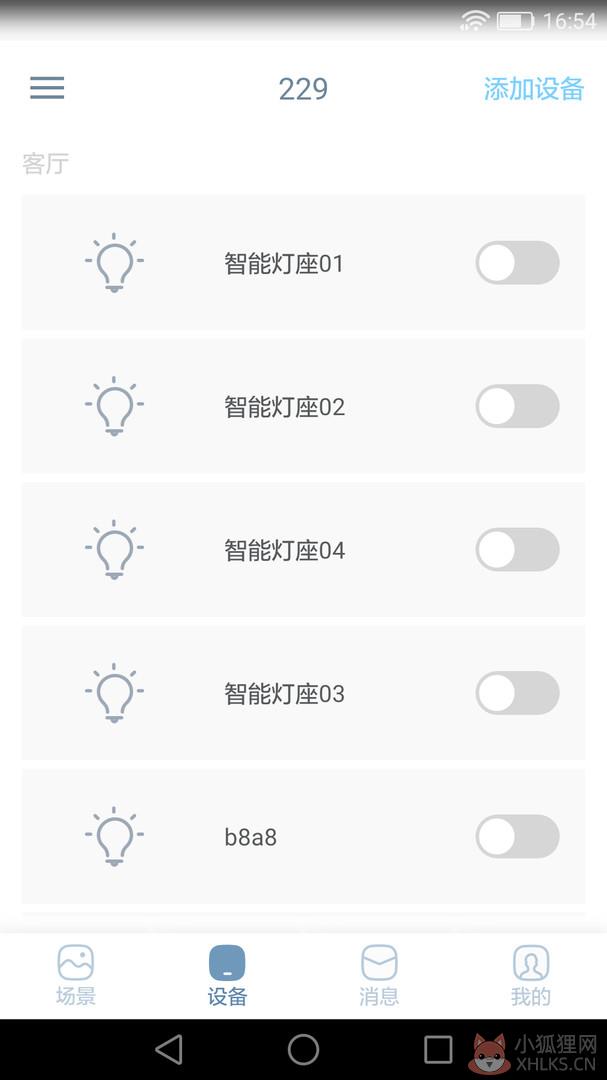The width and height of the screenshot is (607, 1080).
Task: Open the 智能灯座02 device details
Action: click(303, 406)
